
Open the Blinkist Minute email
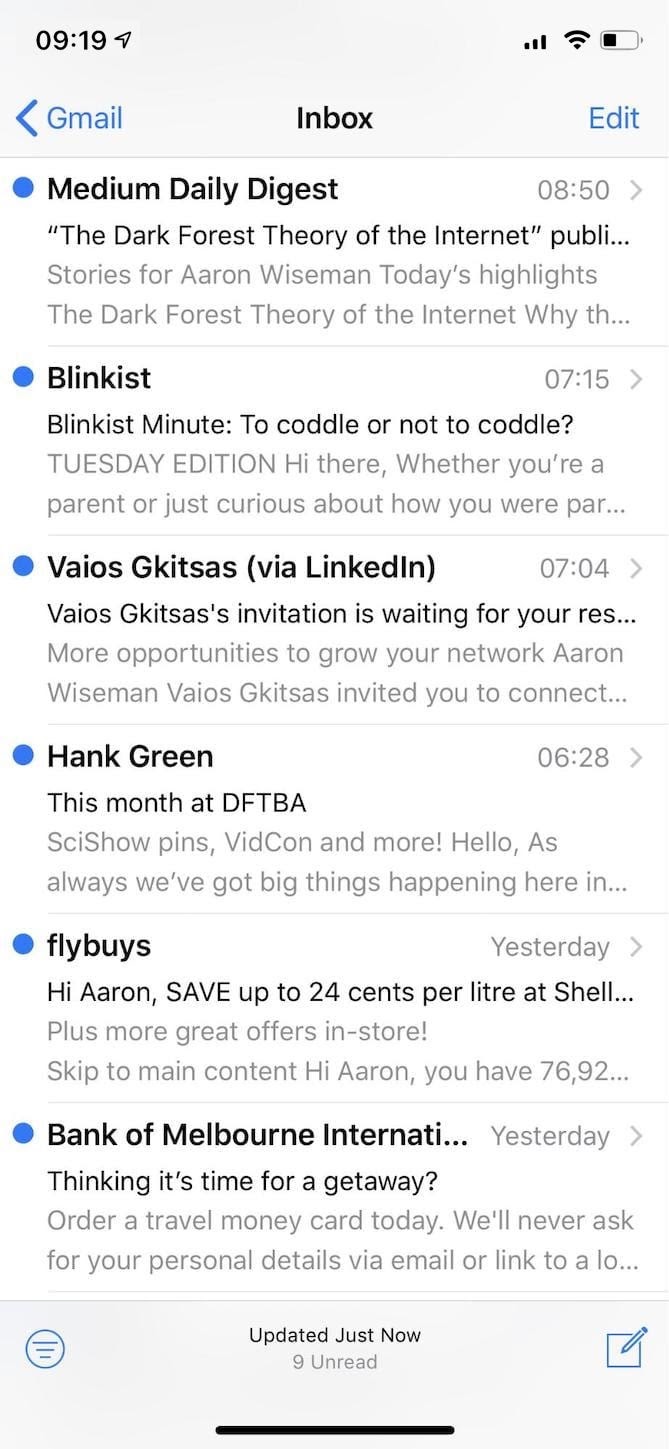tap(334, 441)
